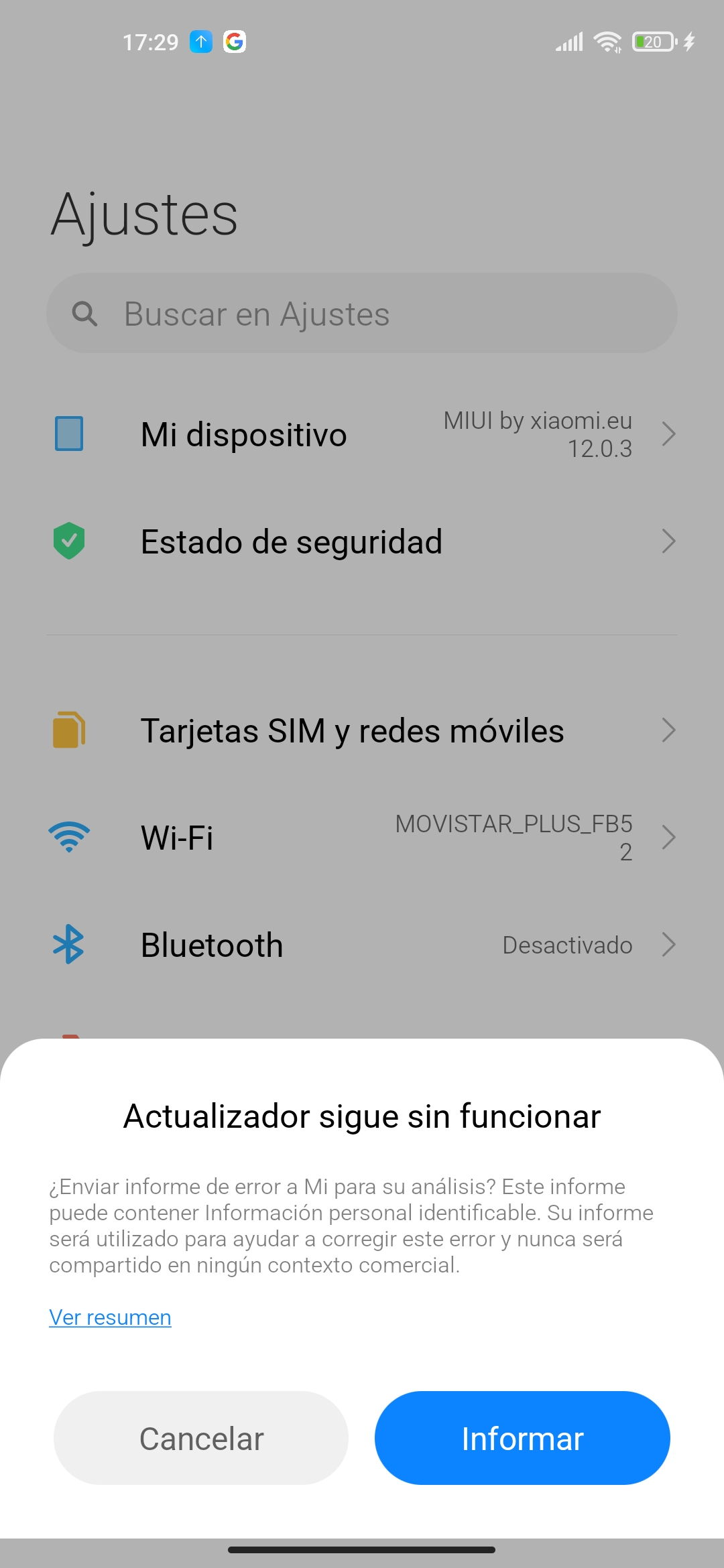Open Tarjetas SIM y redes móviles
Image resolution: width=724 pixels, height=1568 pixels.
(362, 730)
